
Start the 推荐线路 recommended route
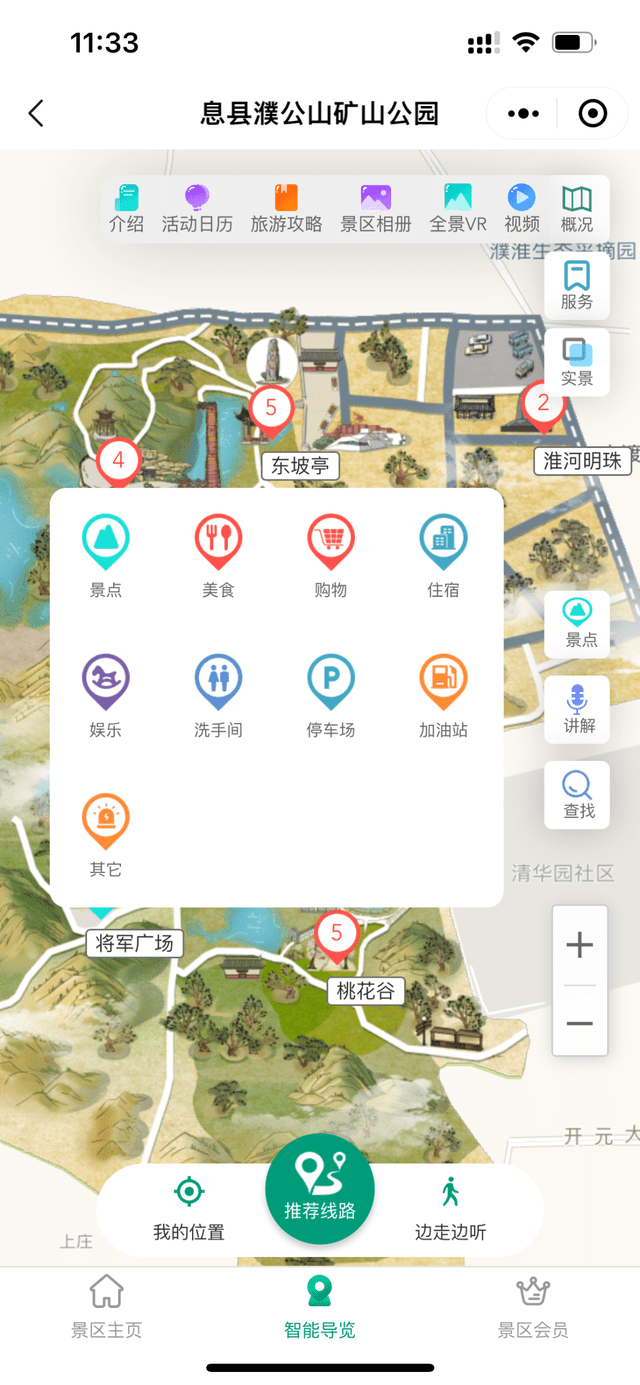320,1189
